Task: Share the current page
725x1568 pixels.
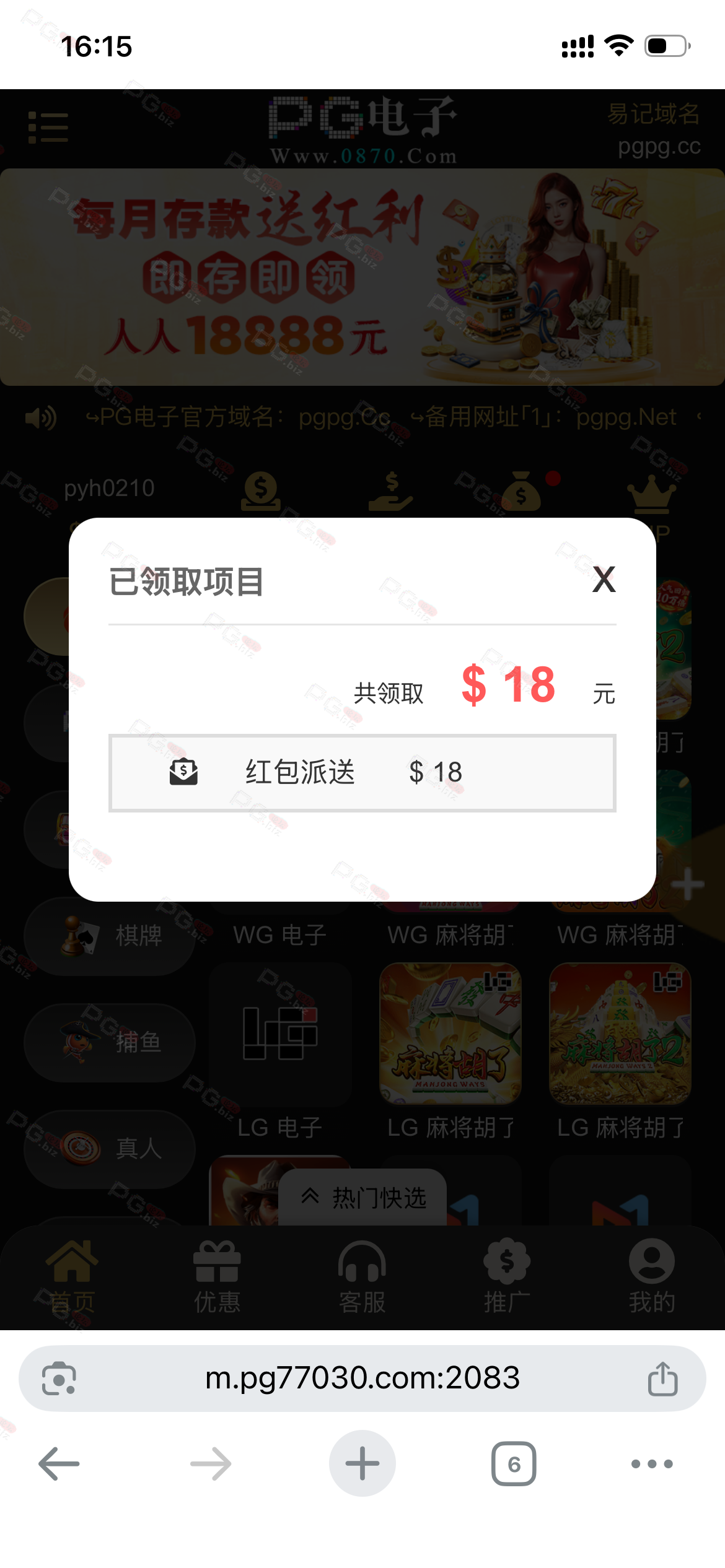Action: 662,1379
